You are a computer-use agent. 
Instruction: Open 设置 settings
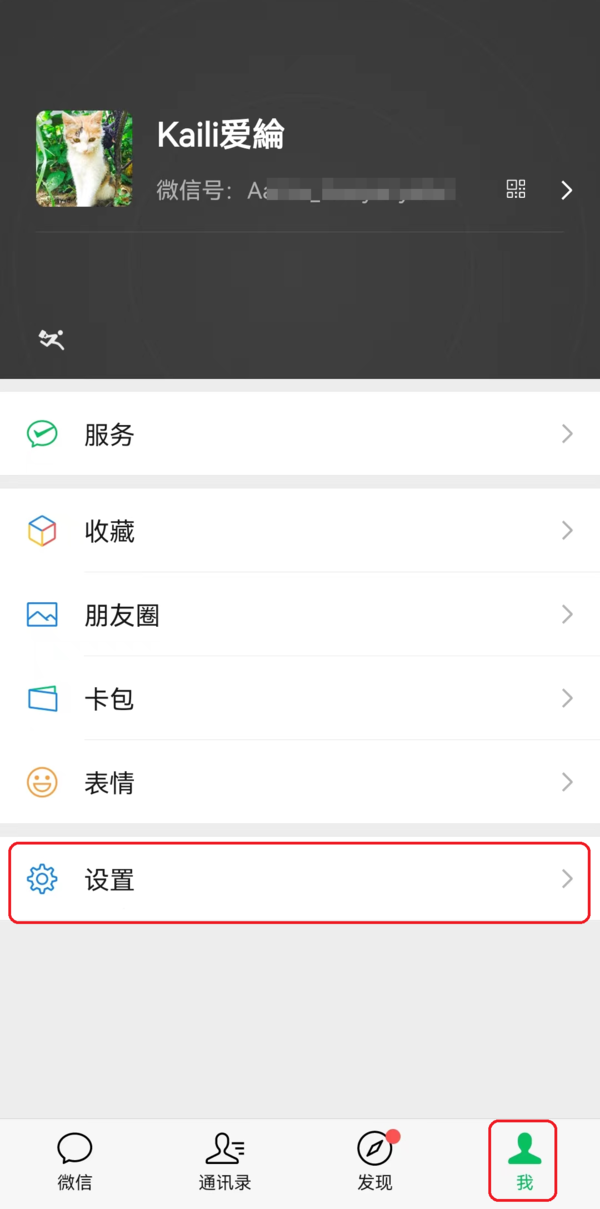[300, 880]
